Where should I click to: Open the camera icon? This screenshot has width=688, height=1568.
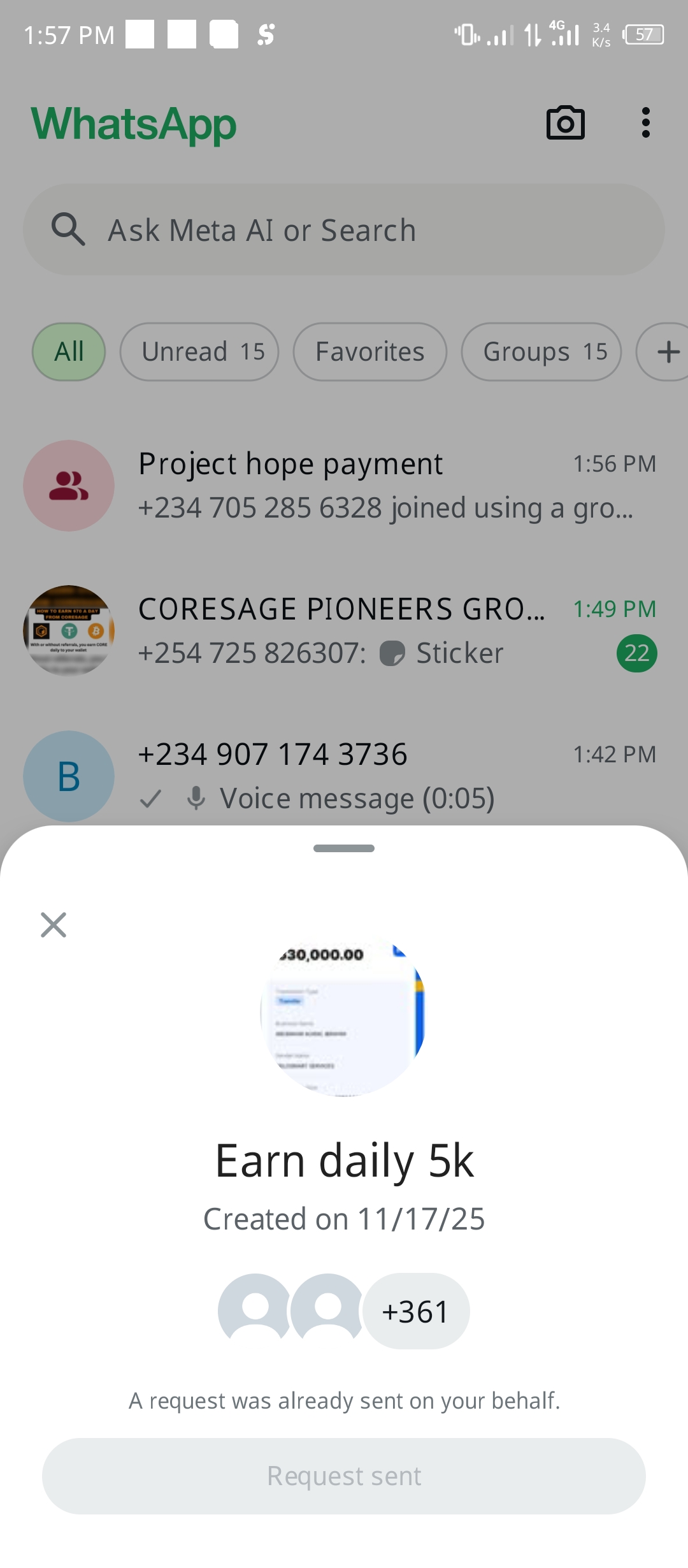565,123
